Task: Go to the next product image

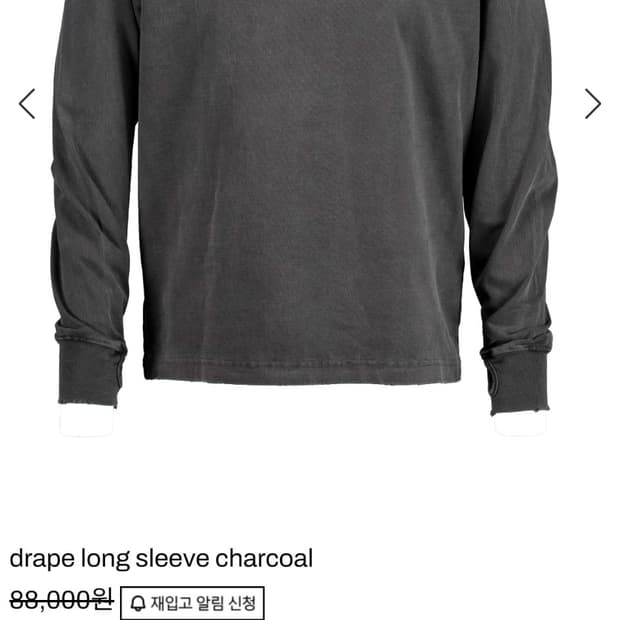Action: (x=593, y=104)
